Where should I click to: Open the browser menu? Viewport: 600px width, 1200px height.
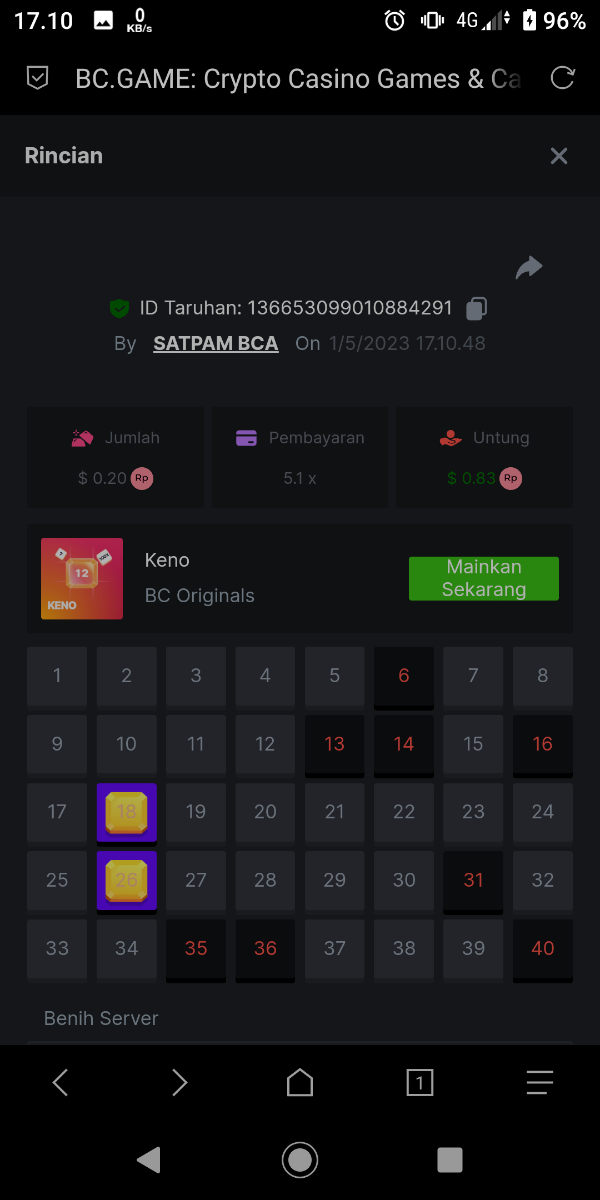coord(540,1082)
